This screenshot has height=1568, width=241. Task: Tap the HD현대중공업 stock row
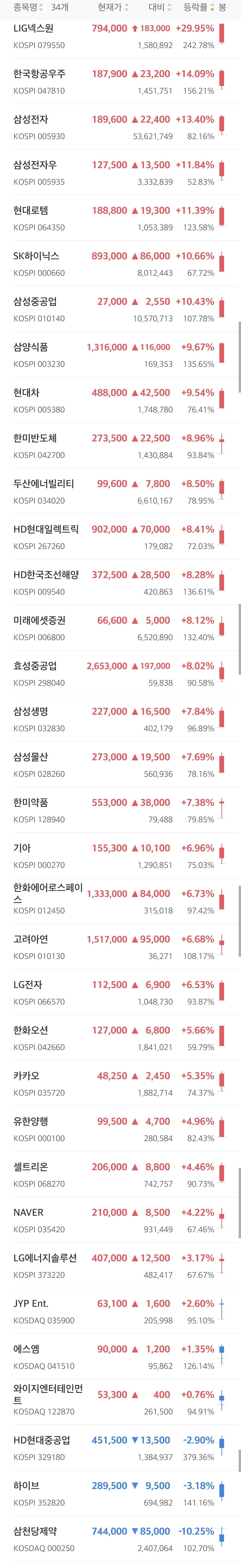point(120,1448)
